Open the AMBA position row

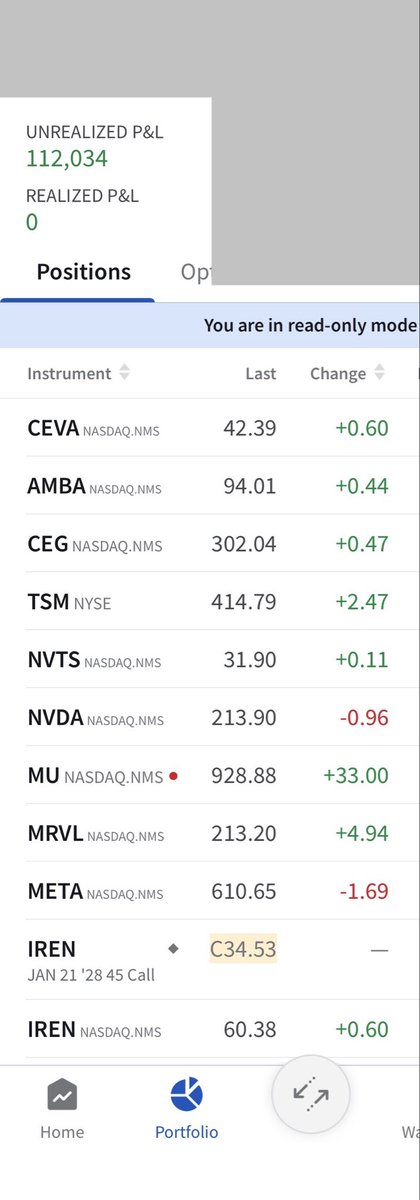coord(210,487)
